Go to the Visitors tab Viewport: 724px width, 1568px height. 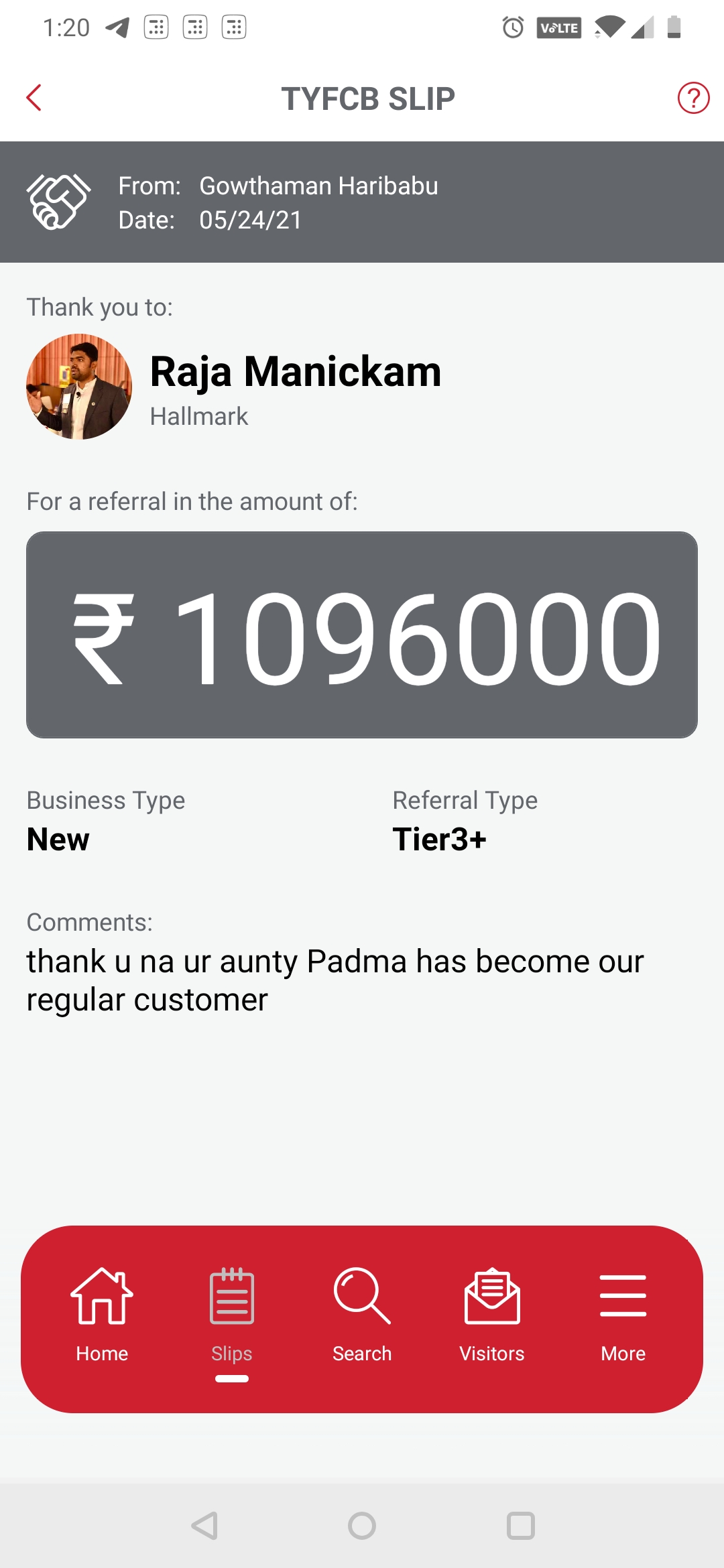[492, 1315]
